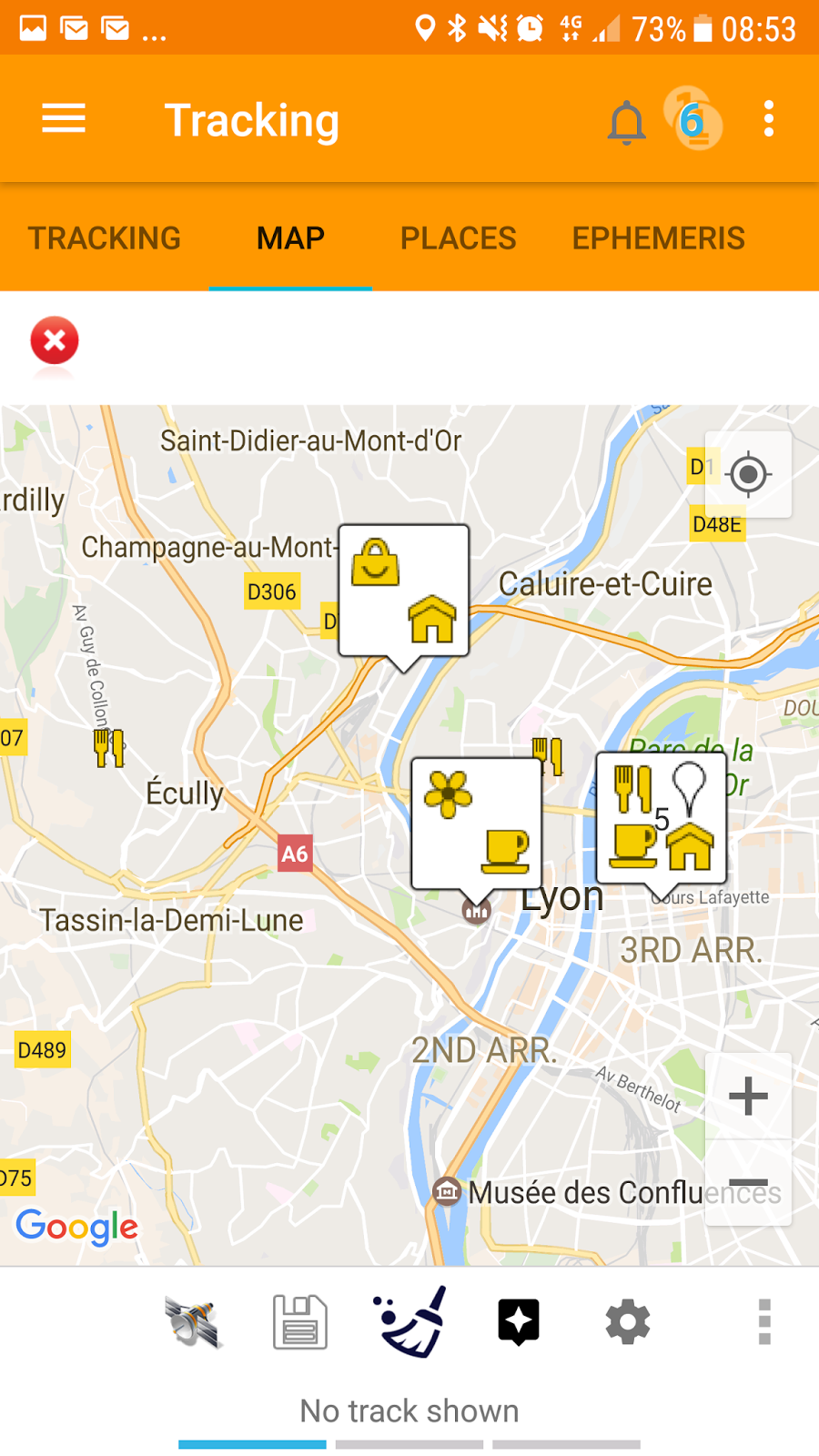The width and height of the screenshot is (819, 1456).
Task: Switch to the PLACES tab
Action: (x=458, y=238)
